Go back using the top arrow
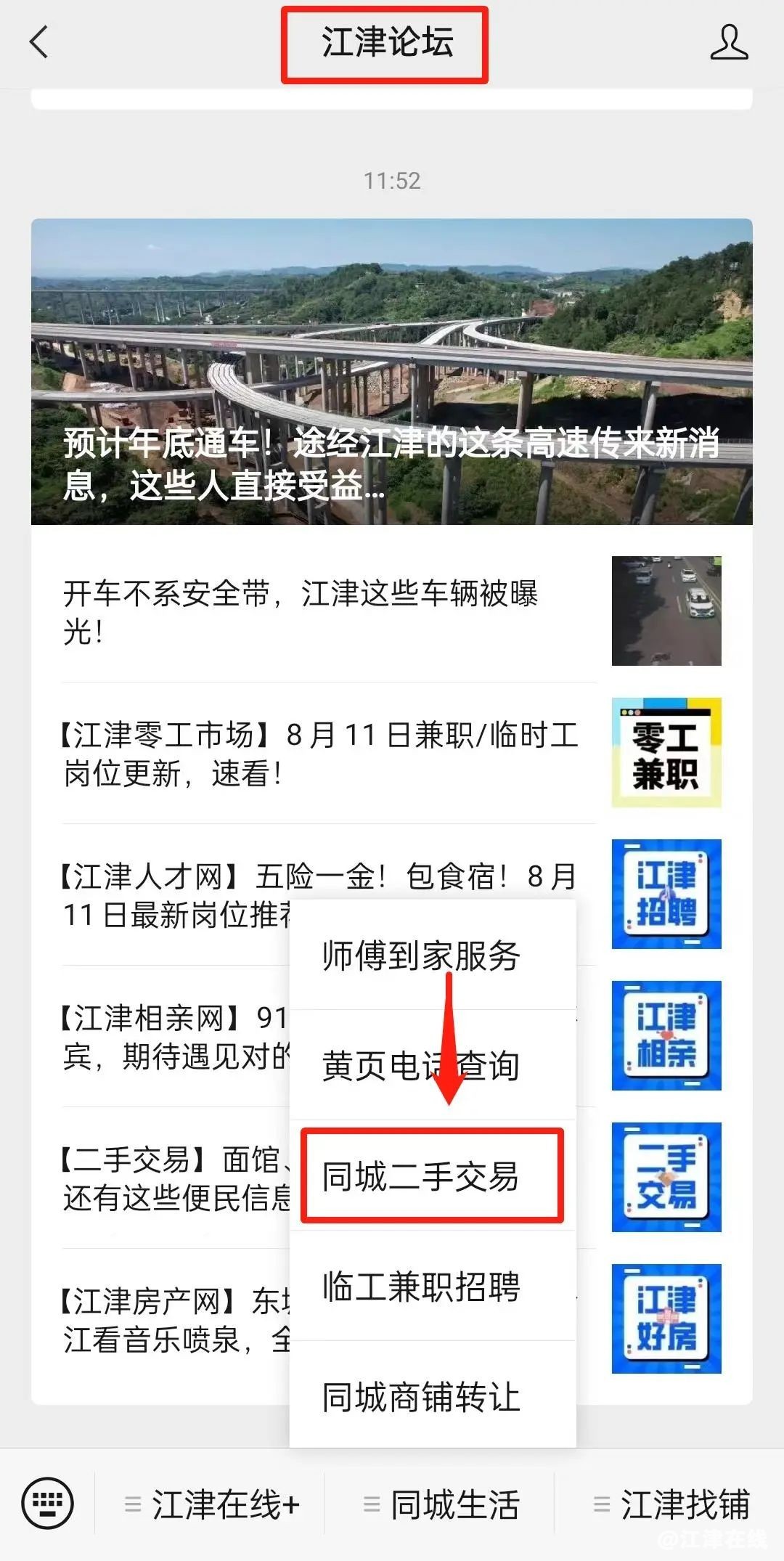784x1561 pixels. 39,42
